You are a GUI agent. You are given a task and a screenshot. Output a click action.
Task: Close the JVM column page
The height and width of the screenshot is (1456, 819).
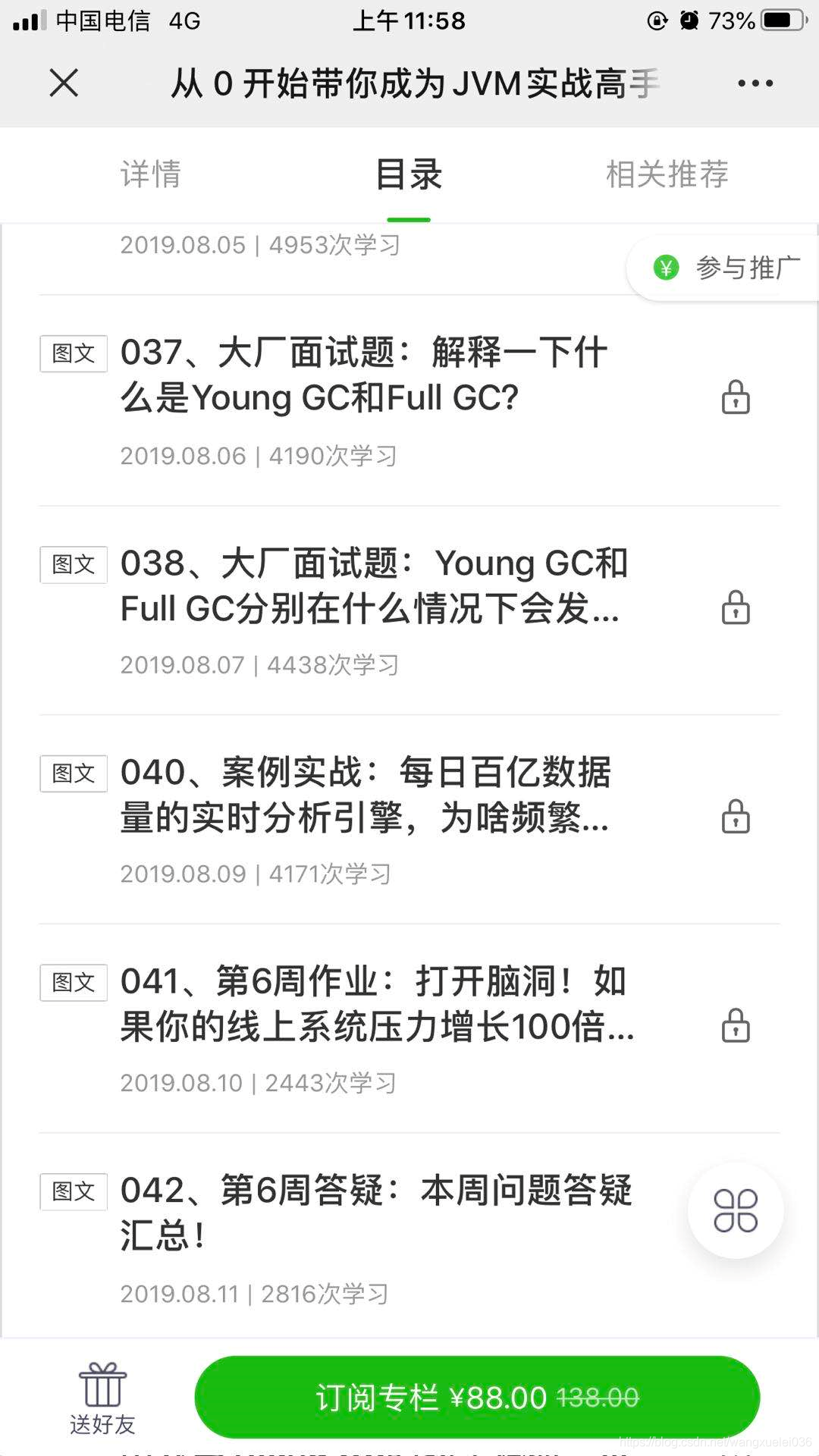[64, 83]
